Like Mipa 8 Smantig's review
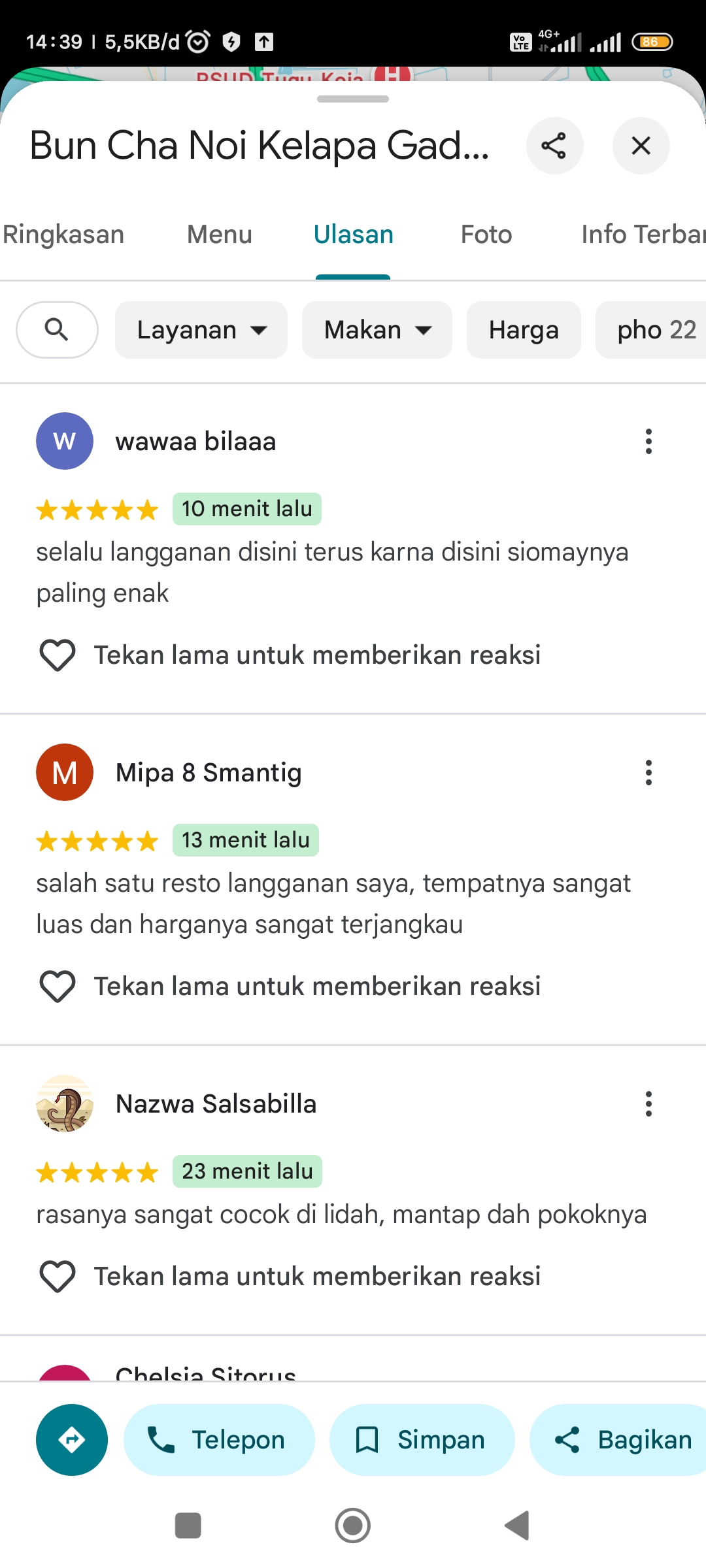Viewport: 706px width, 1568px height. coord(58,986)
